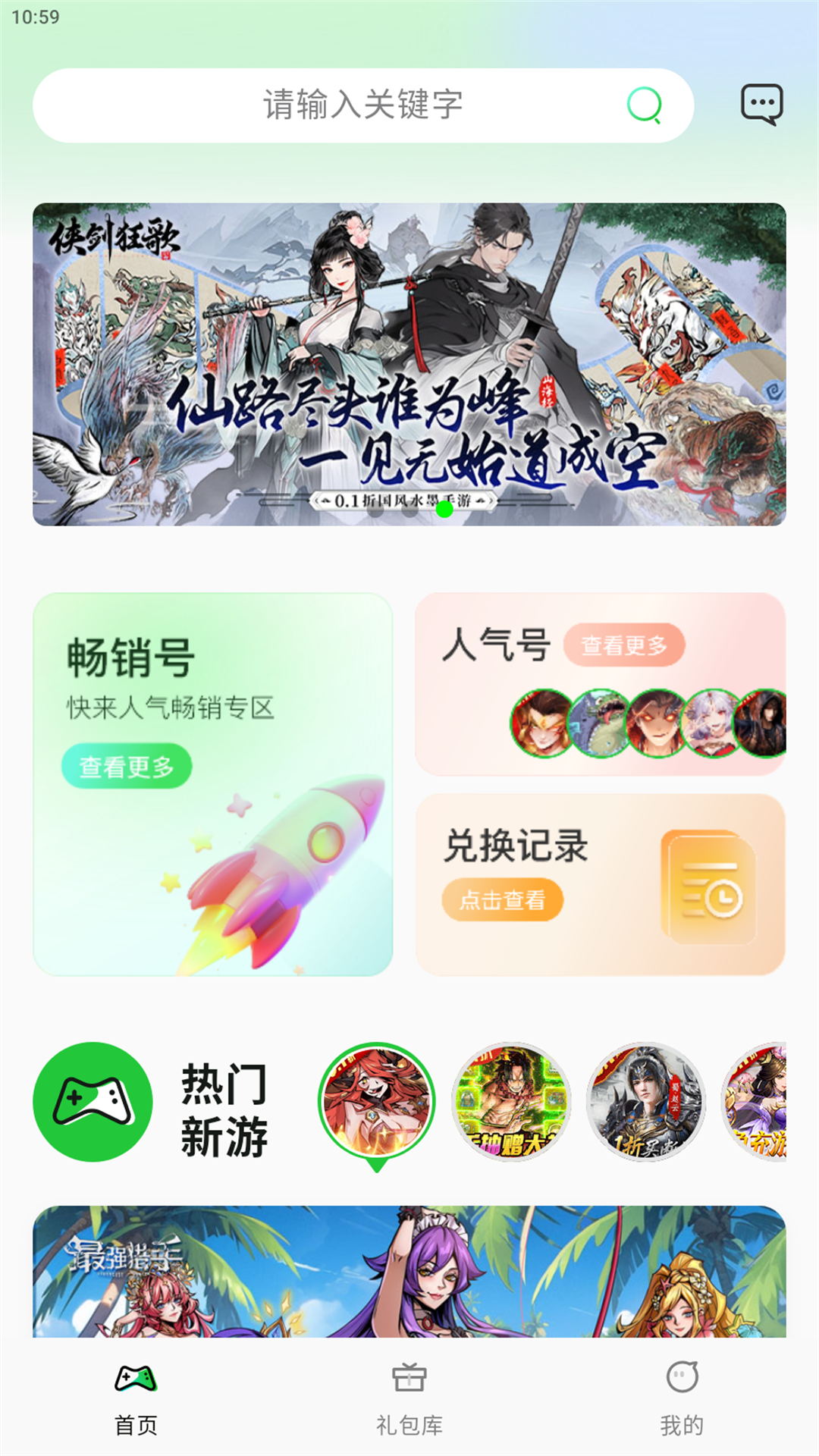Tap 查看更多 under 畅销号
Screen dimensions: 819x1456
(x=127, y=767)
